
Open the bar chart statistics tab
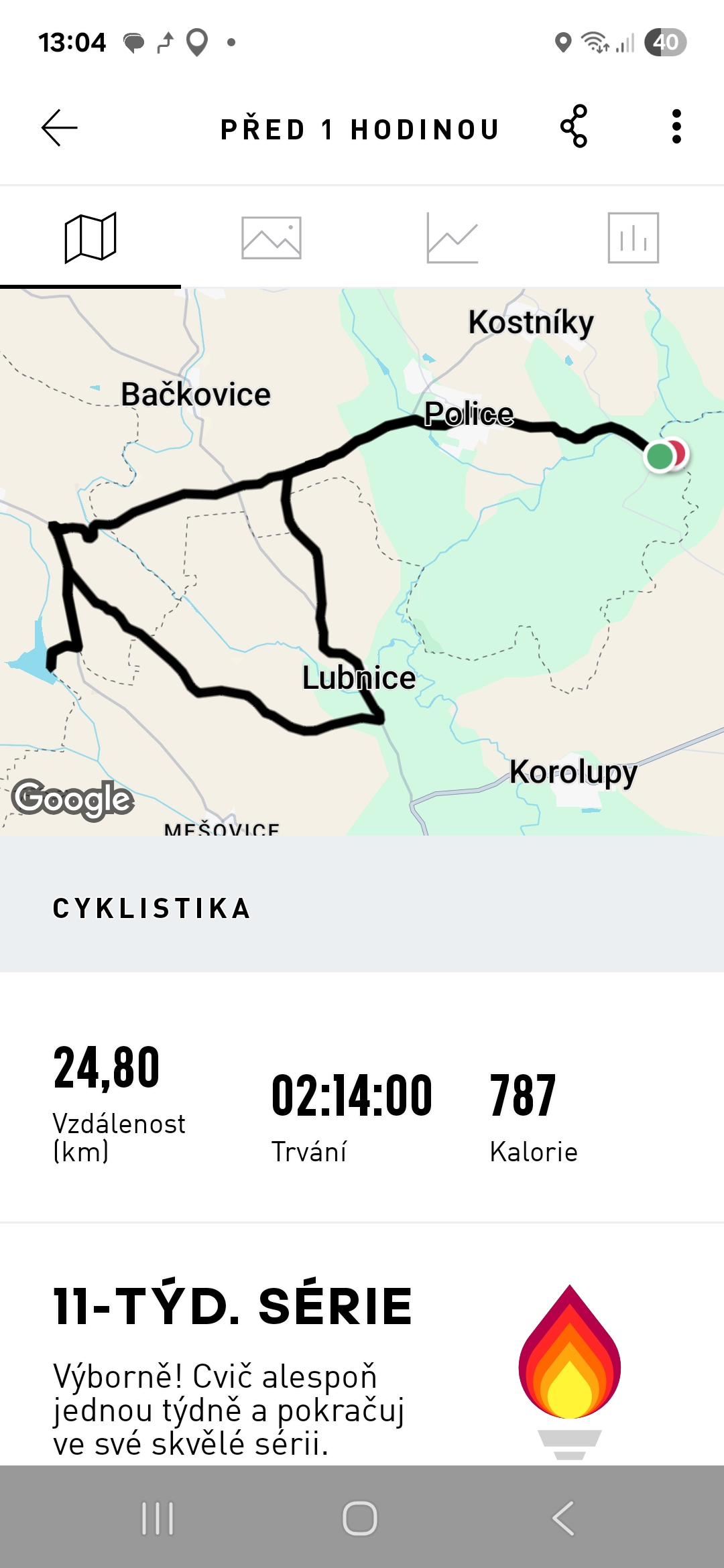tap(633, 238)
